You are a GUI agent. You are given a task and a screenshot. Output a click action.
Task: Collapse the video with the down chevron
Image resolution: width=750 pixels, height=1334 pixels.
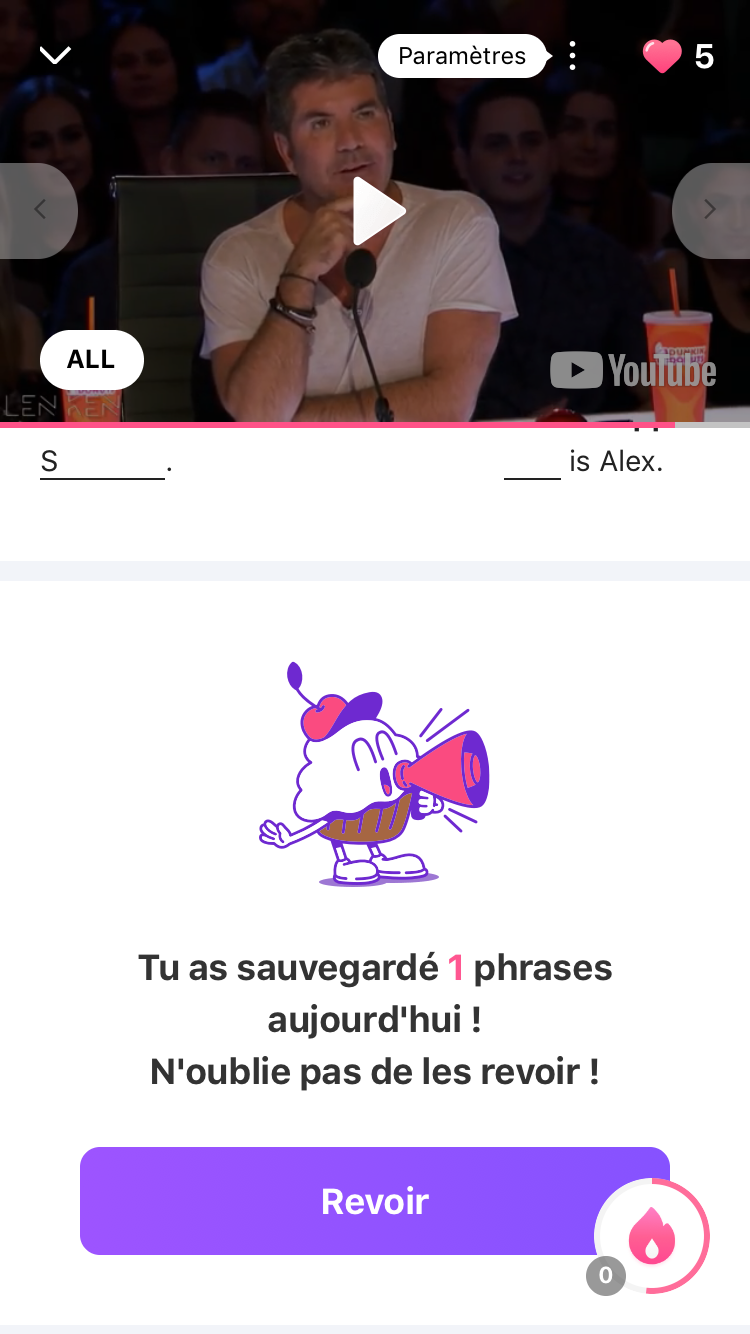[x=55, y=55]
